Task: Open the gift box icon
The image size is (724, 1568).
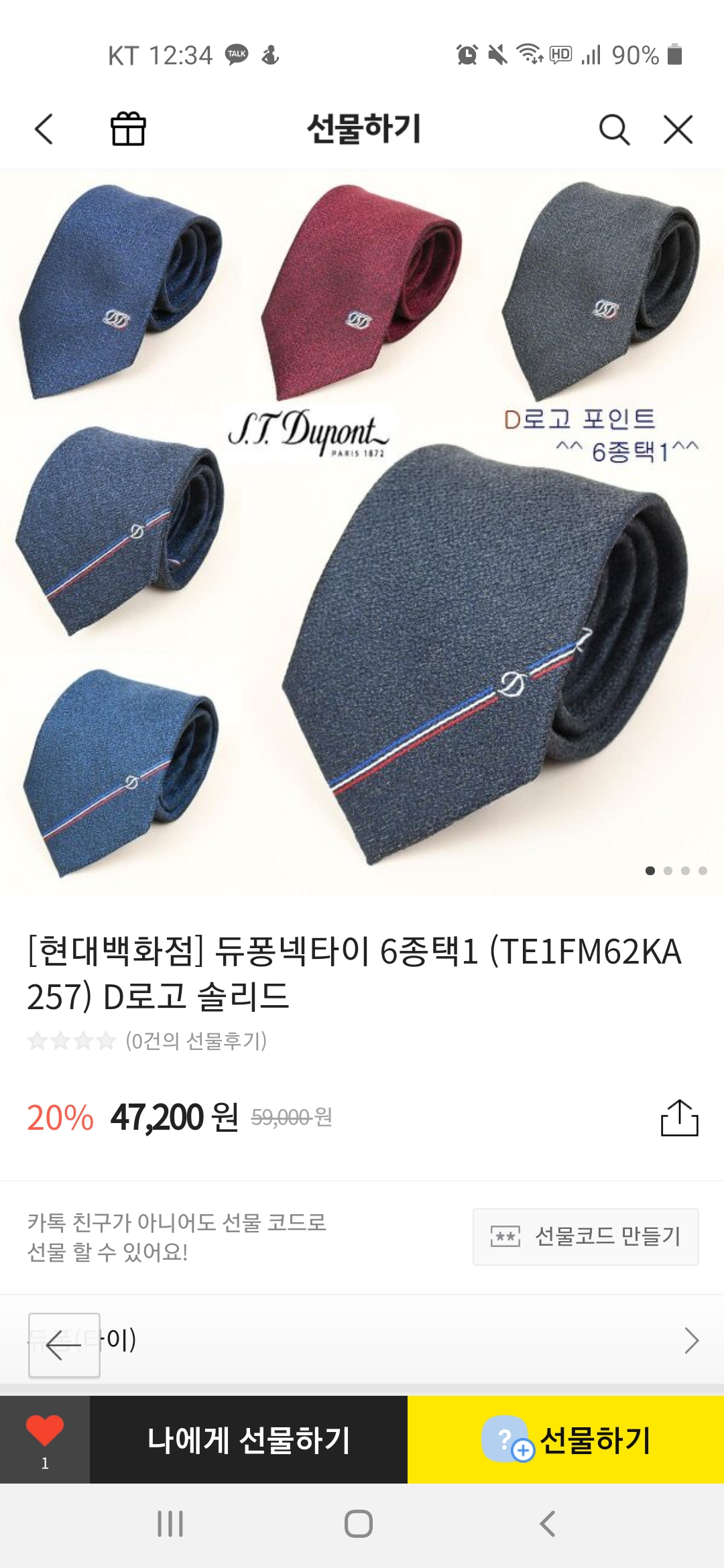Action: pos(128,129)
